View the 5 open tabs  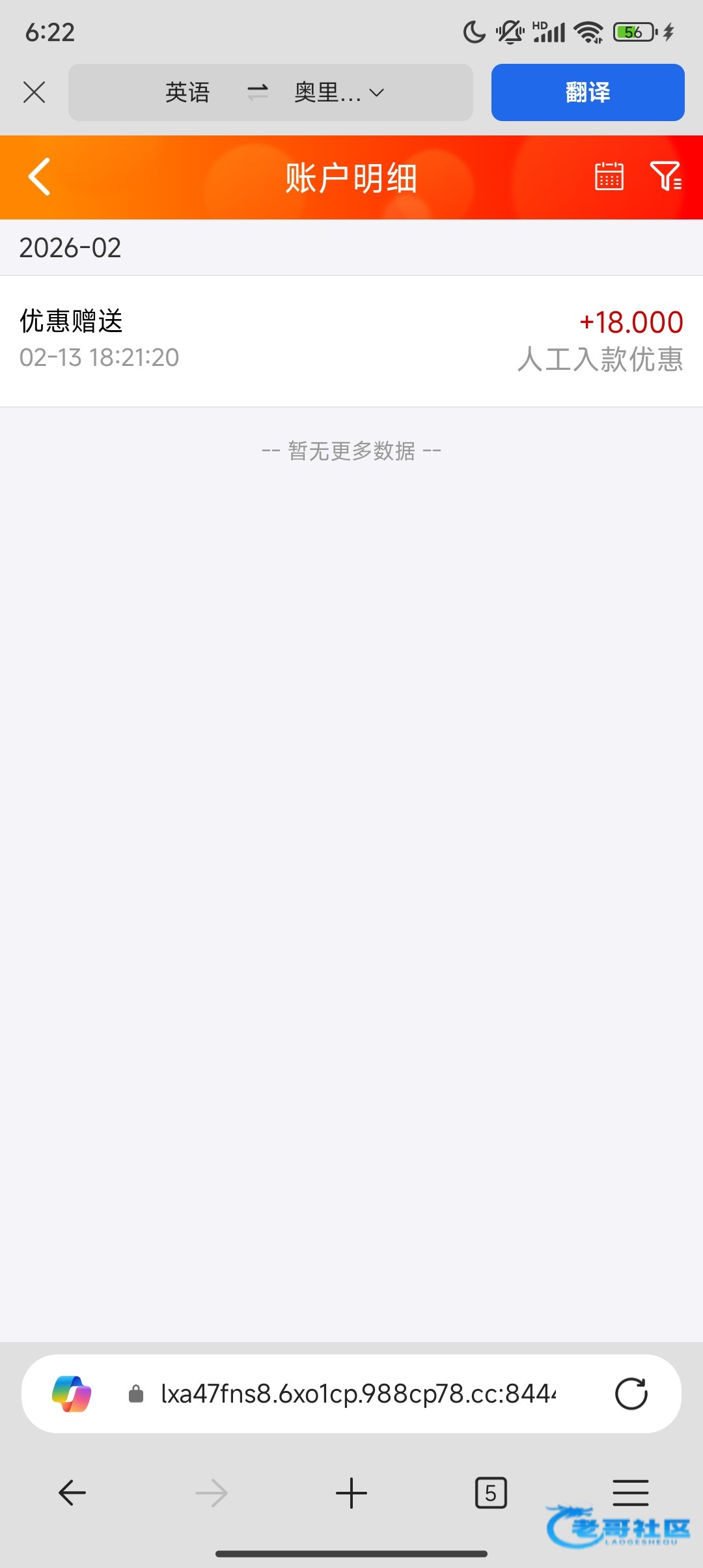click(491, 1493)
